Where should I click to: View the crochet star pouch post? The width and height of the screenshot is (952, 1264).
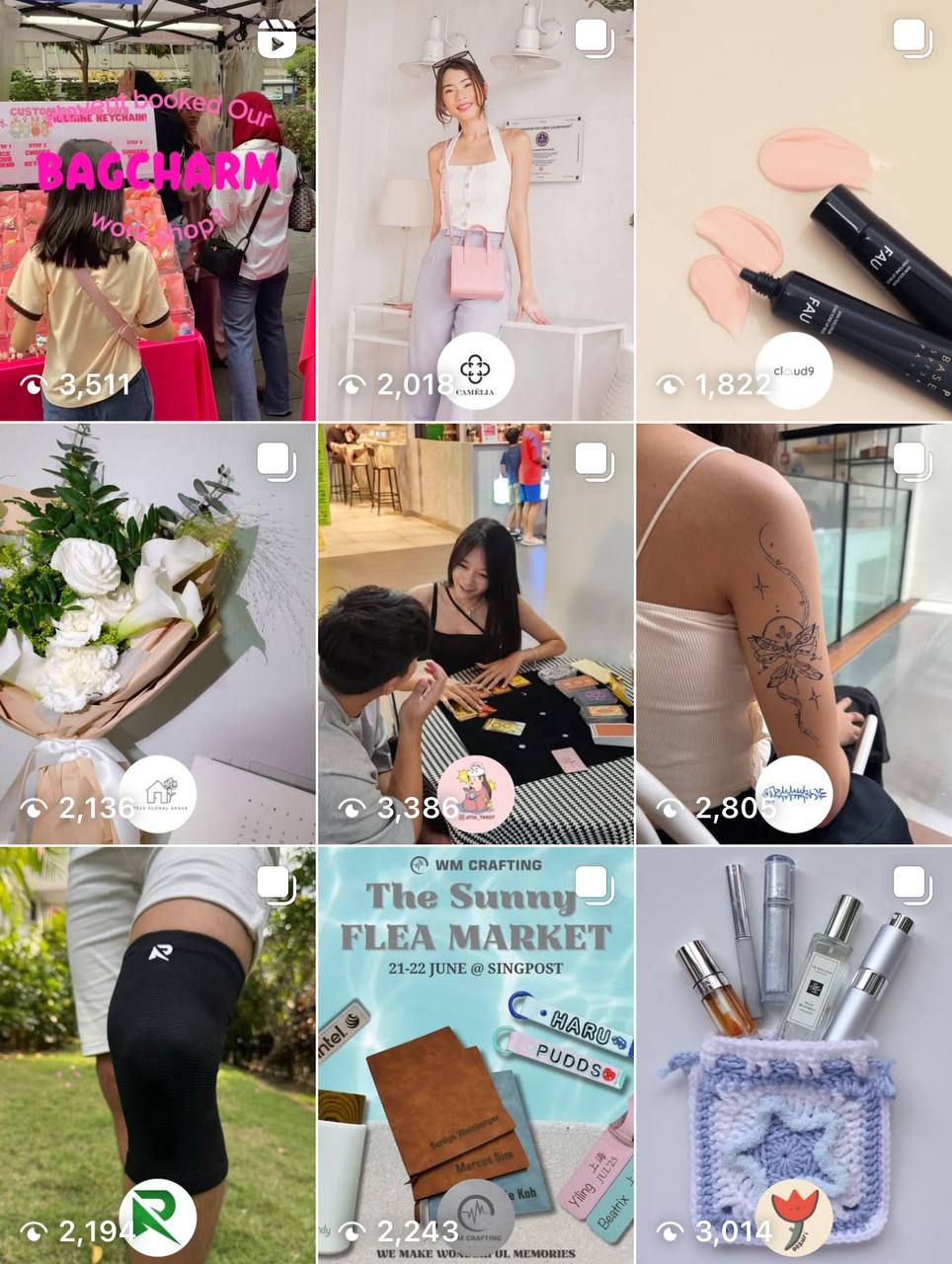794,1055
